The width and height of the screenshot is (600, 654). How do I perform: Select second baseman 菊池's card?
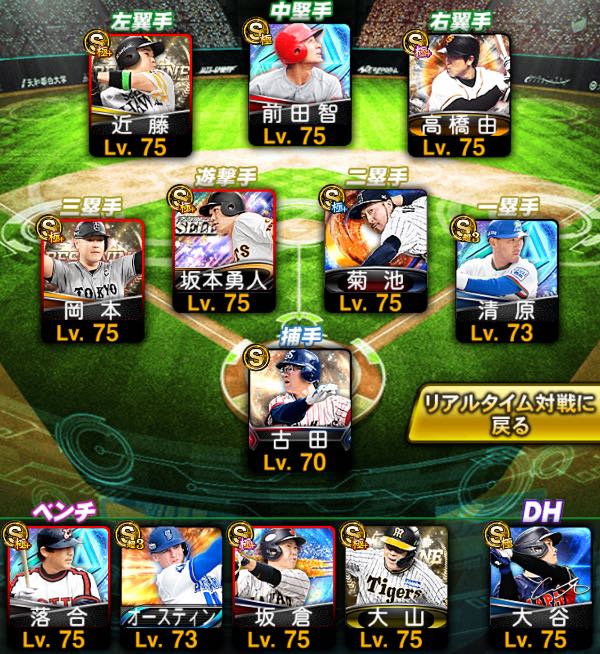[x=376, y=251]
